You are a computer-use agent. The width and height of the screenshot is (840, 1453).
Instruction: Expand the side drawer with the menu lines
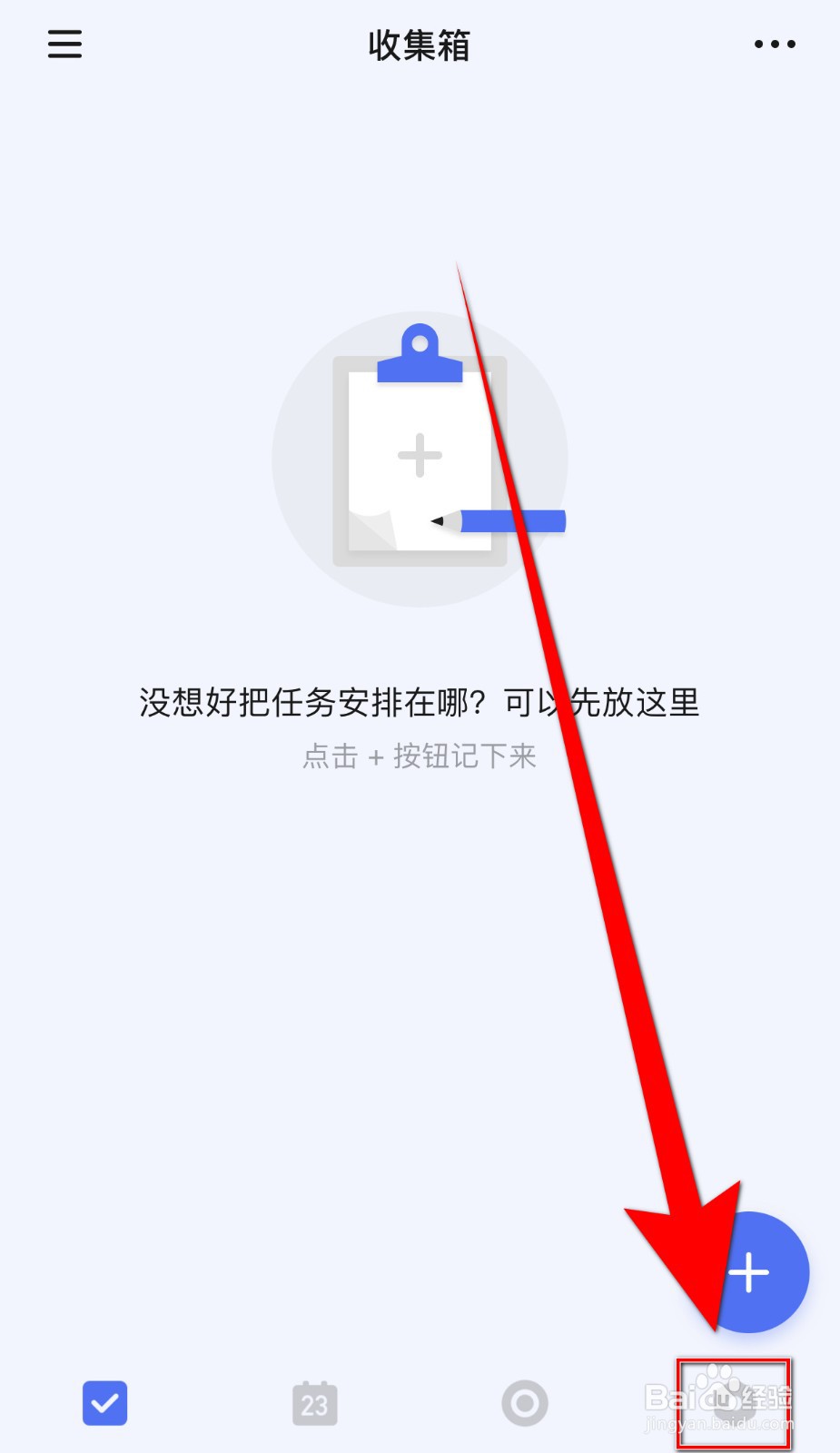point(64,44)
